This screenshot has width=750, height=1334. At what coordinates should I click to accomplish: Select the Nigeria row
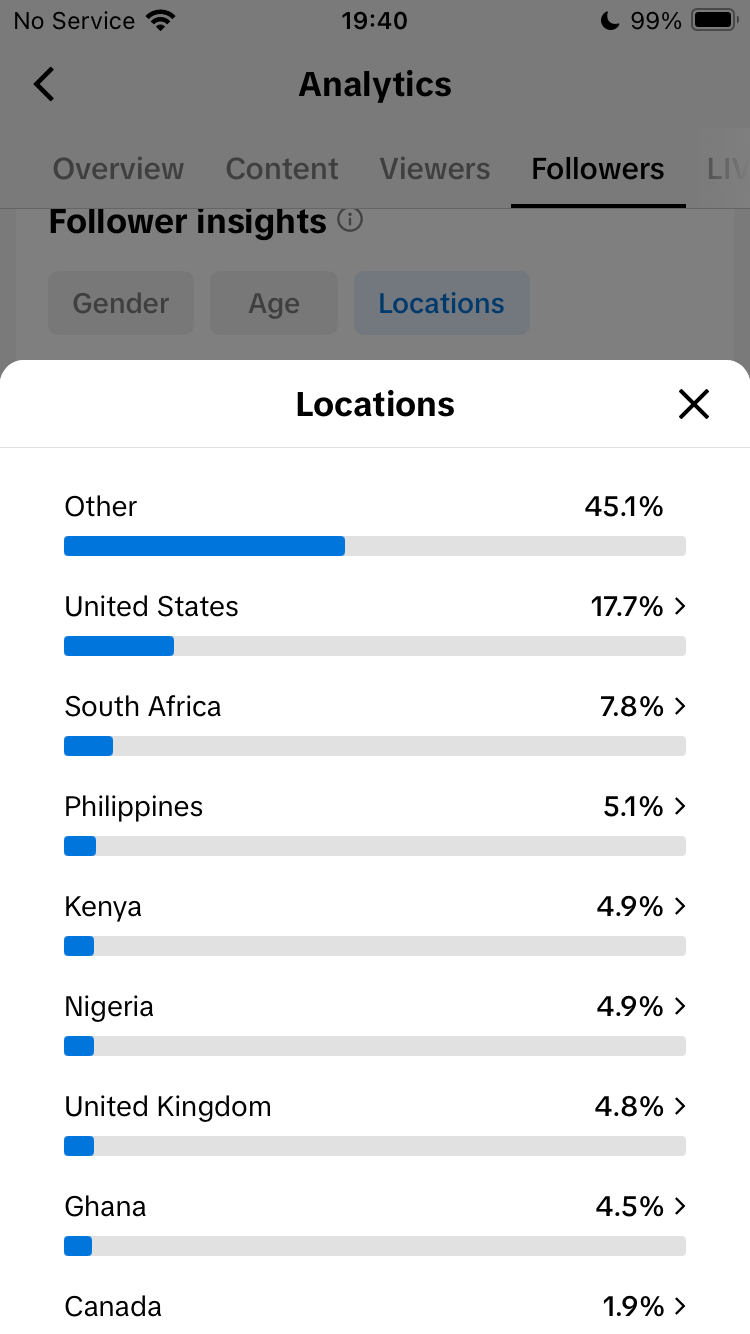point(375,1023)
